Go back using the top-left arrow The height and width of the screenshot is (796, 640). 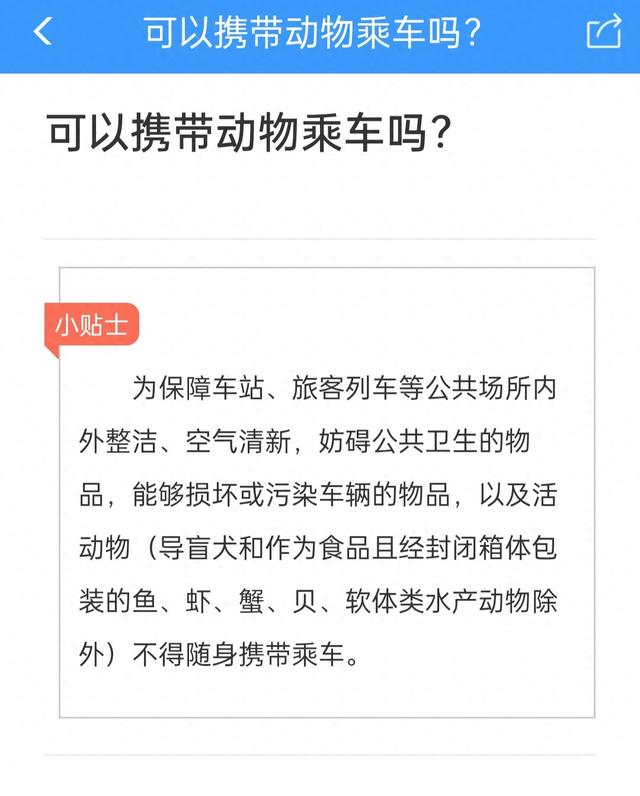tap(42, 32)
